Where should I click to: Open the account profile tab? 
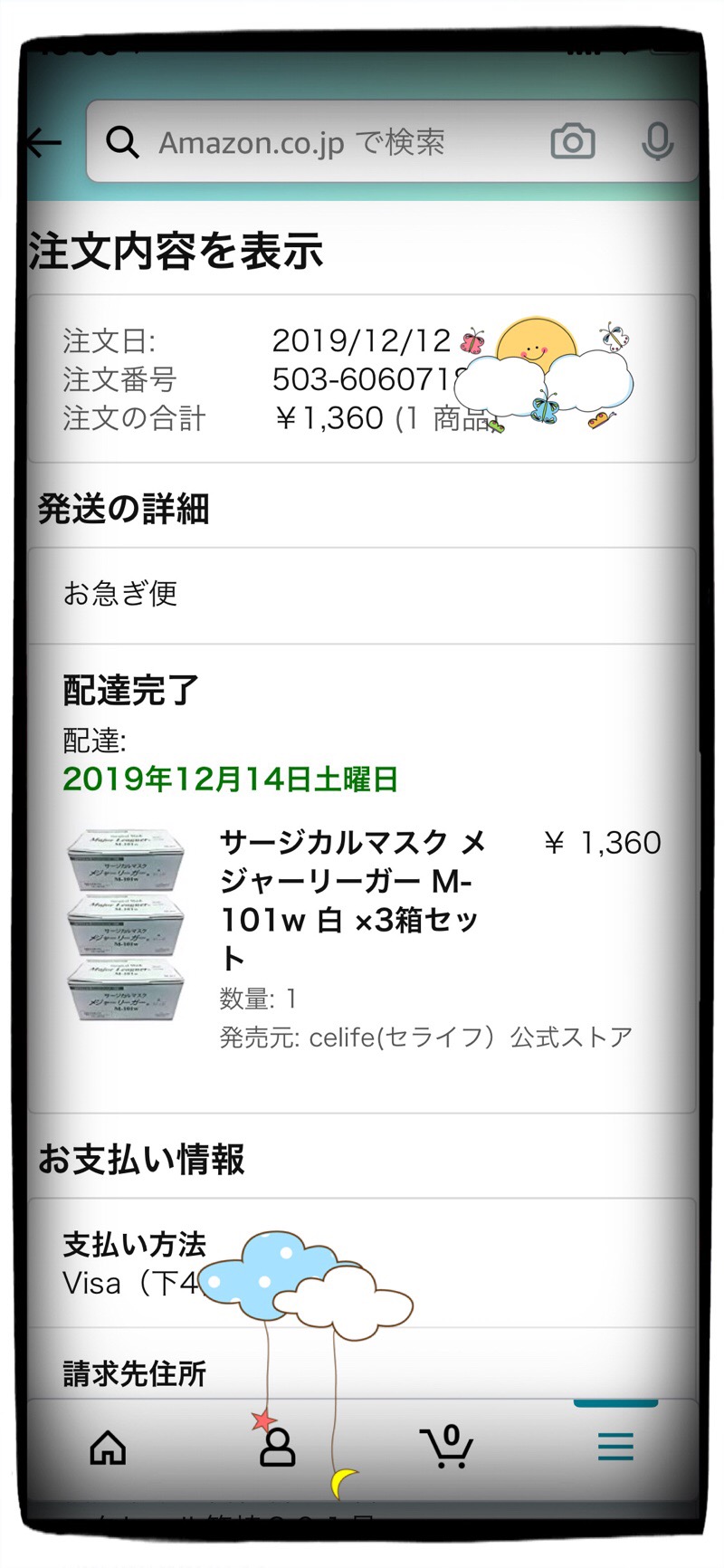278,1448
